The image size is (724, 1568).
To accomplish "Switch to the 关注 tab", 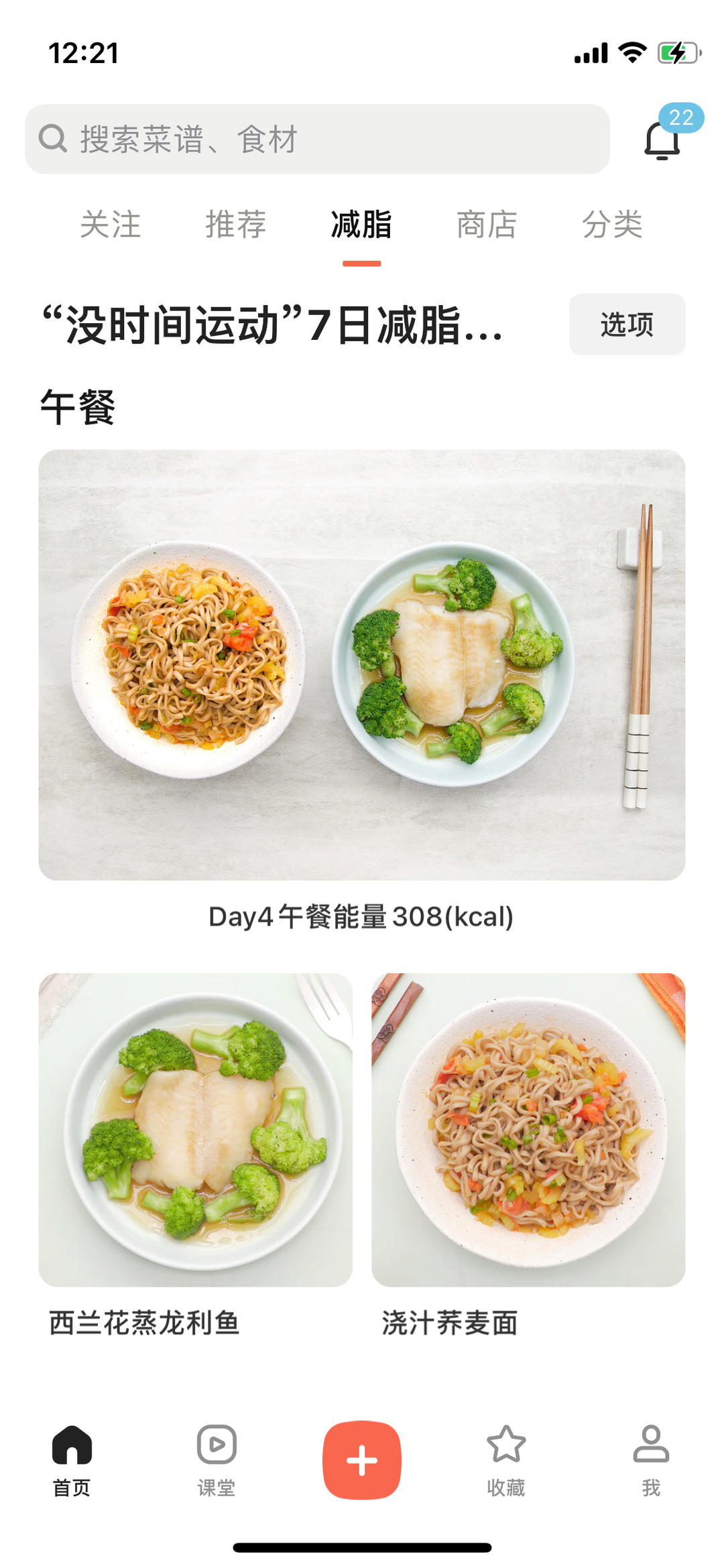I will click(x=111, y=224).
